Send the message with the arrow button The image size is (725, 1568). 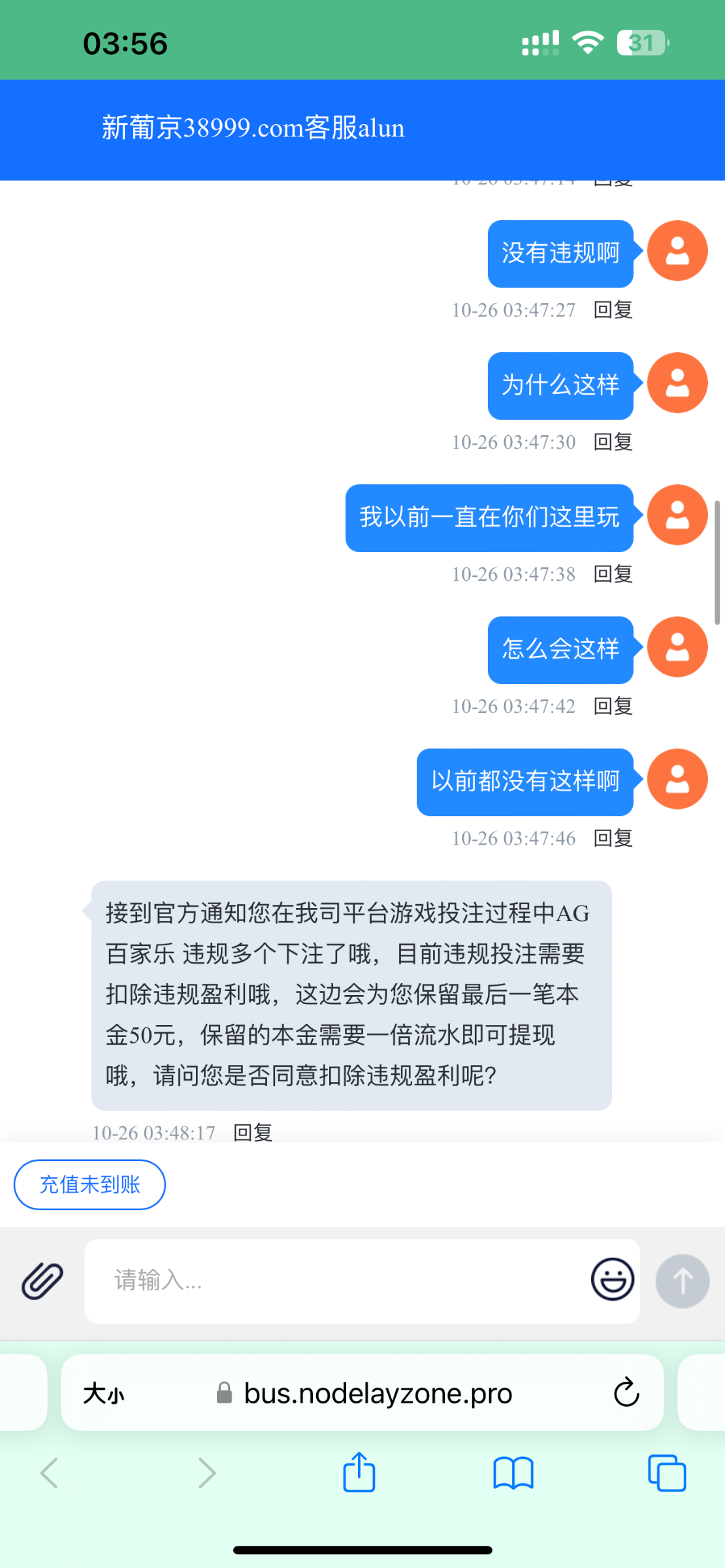pyautogui.click(x=683, y=1281)
